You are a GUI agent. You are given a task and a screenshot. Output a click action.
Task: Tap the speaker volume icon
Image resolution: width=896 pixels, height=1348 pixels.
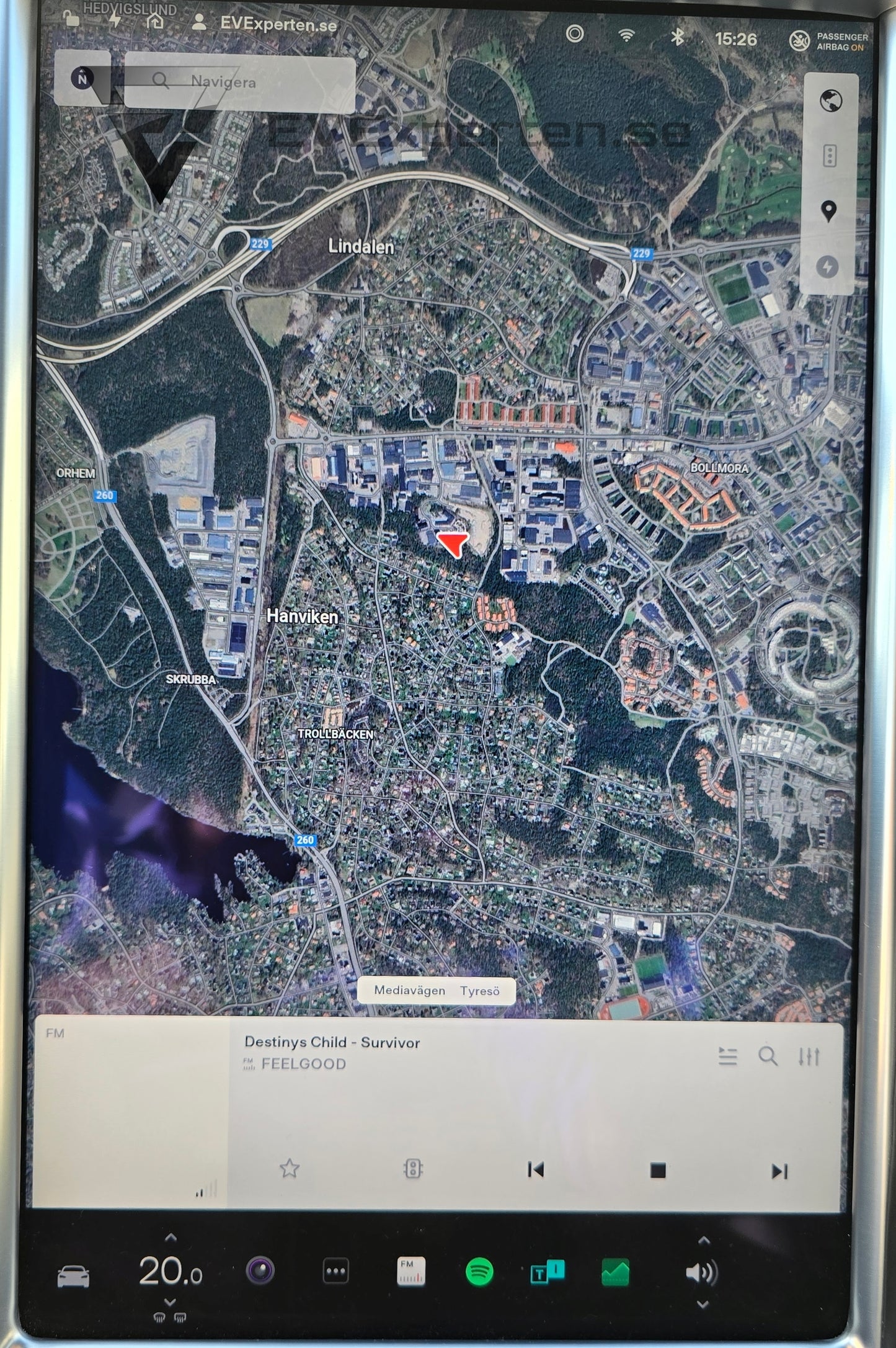point(702,1273)
